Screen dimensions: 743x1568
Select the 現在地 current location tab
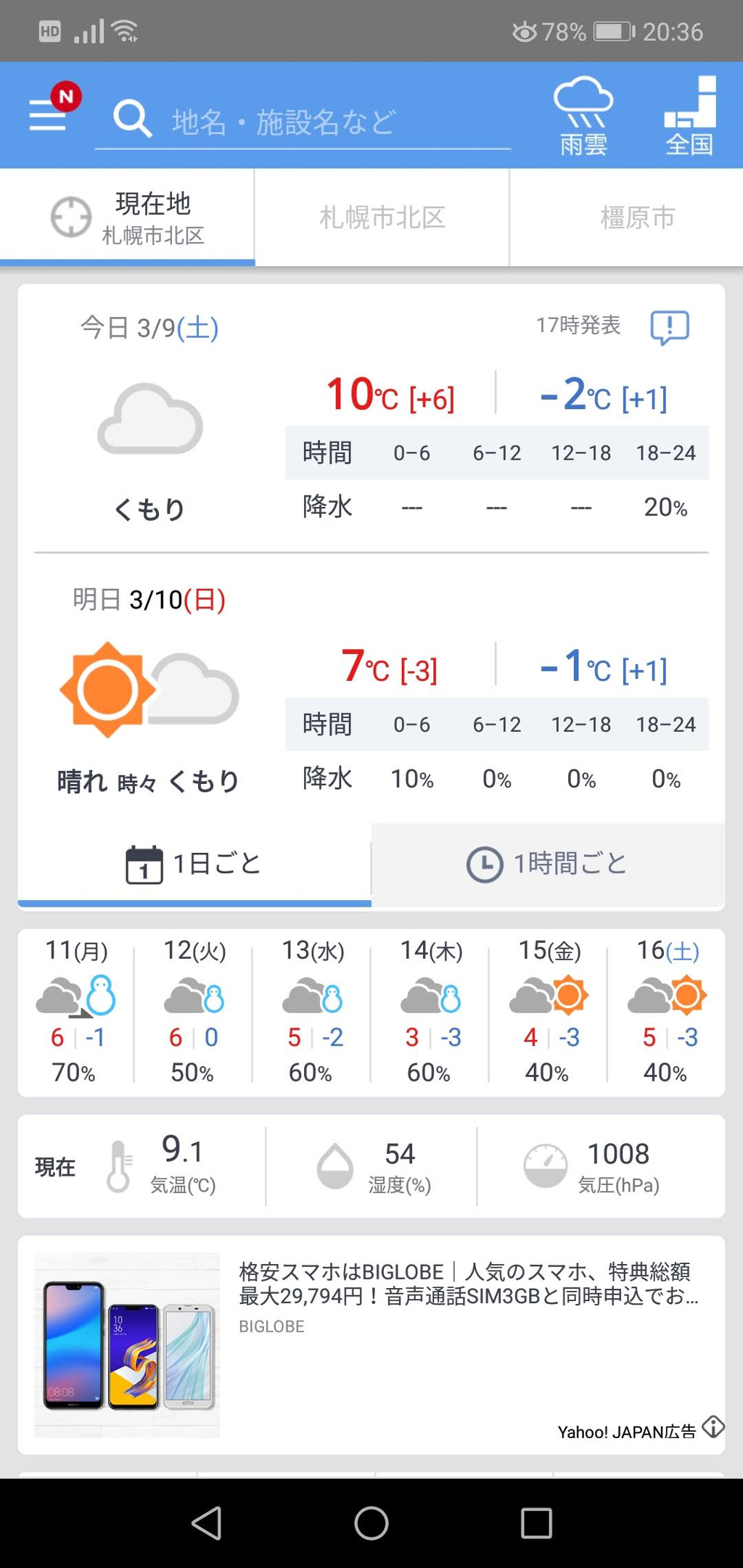tap(128, 217)
